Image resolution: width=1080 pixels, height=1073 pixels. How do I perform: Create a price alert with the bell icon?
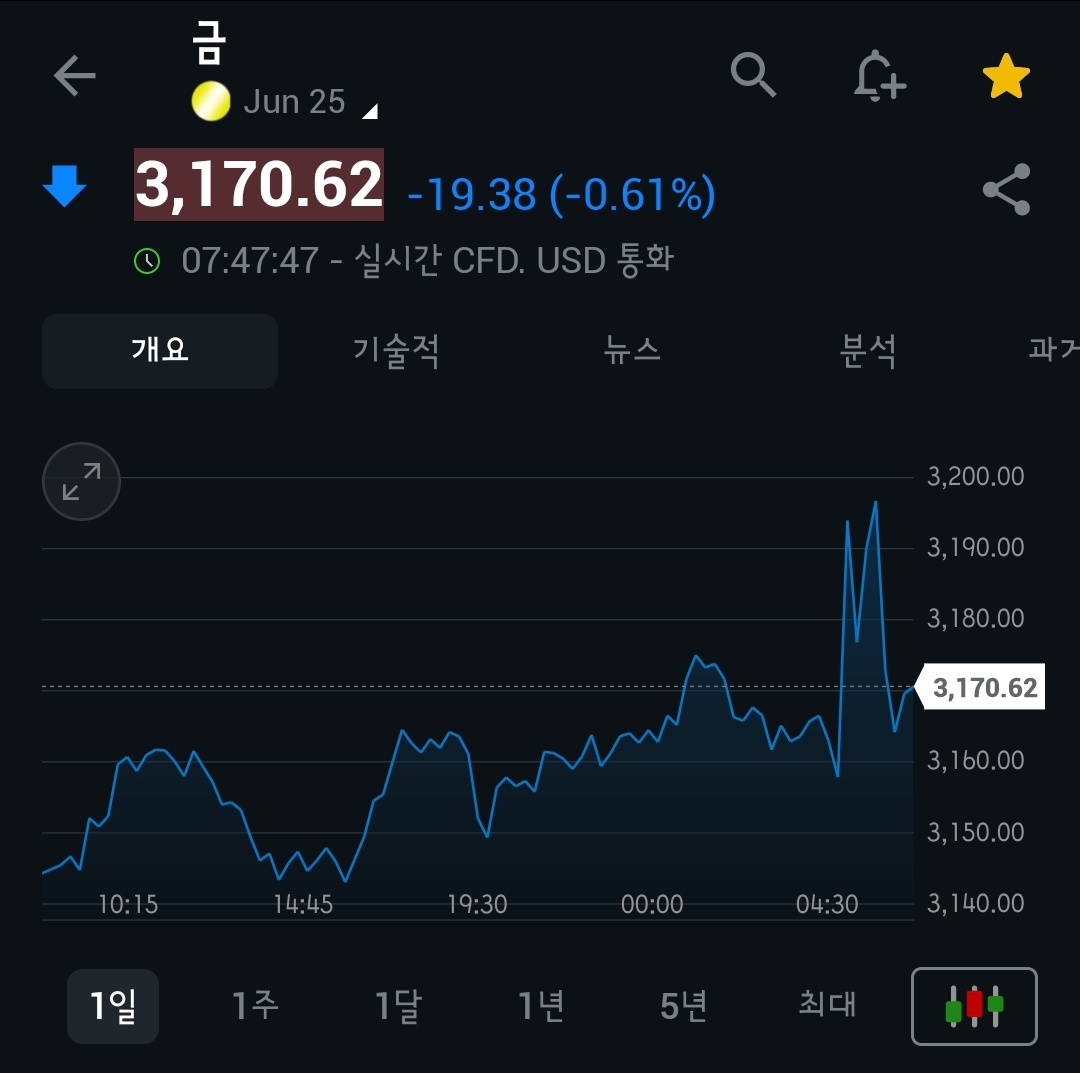click(x=879, y=76)
